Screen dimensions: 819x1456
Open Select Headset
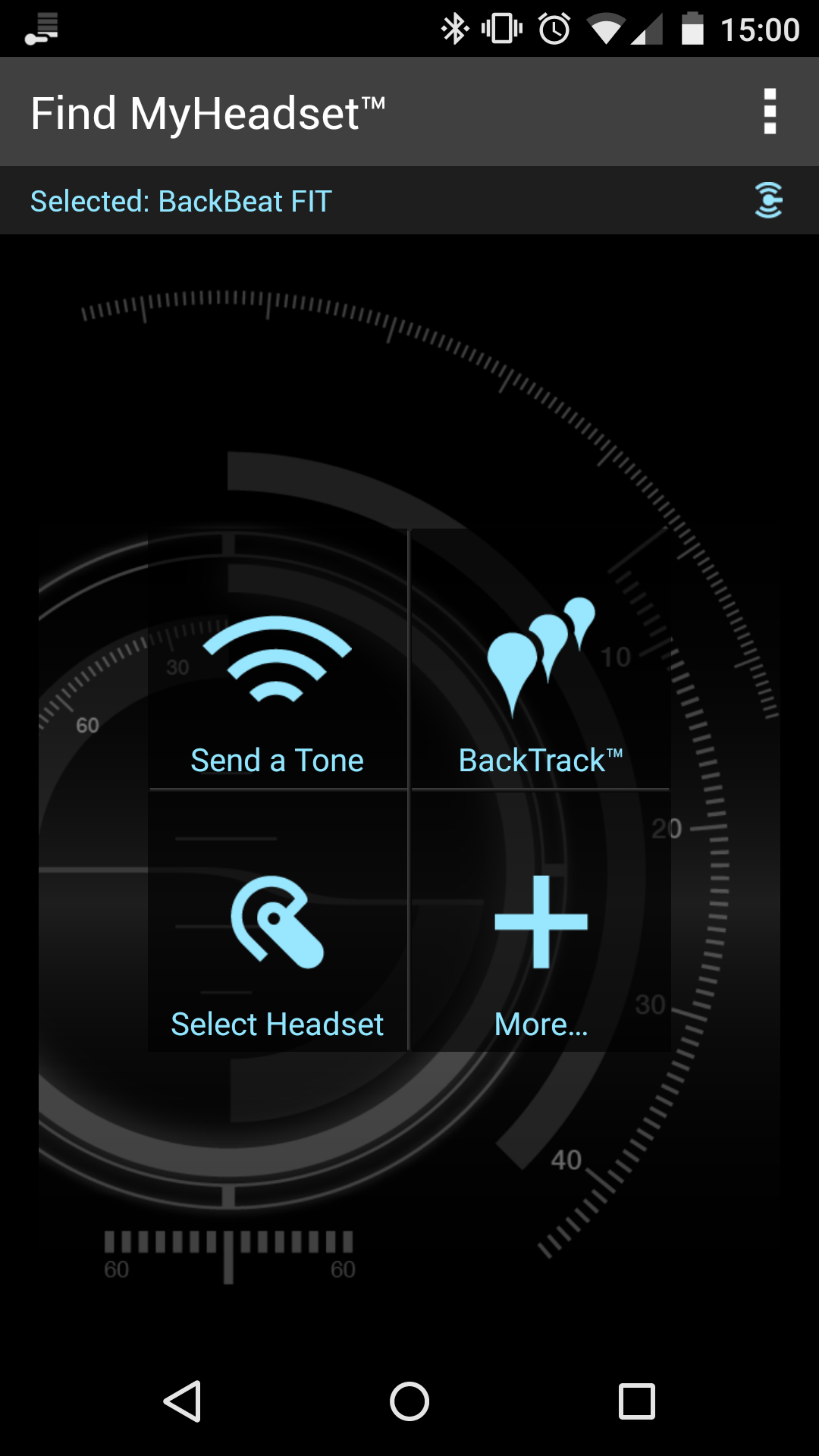pos(278,921)
